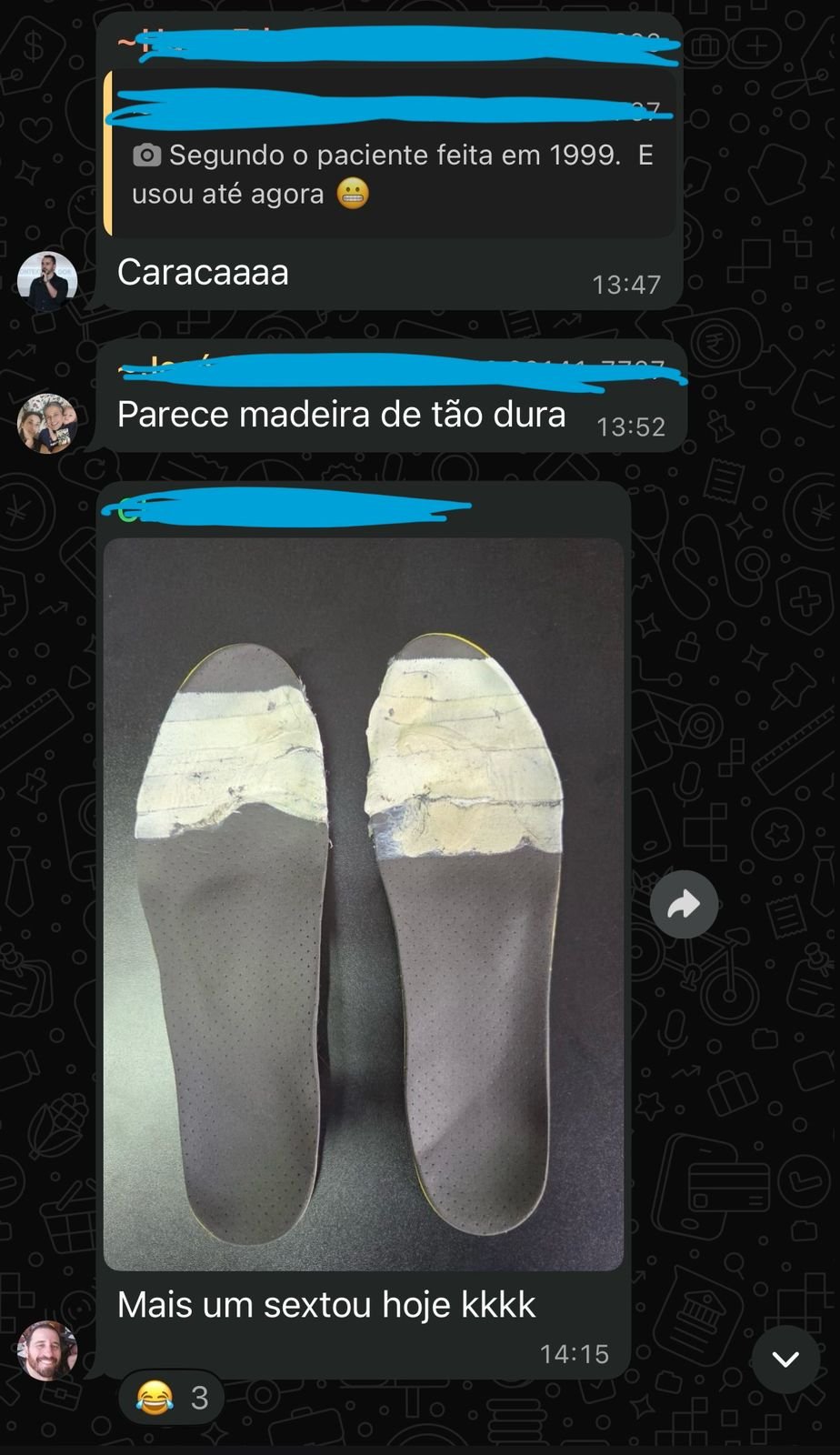The image size is (840, 1455).
Task: Open avatar of the 'Parece madeira' sender
Action: (x=47, y=423)
